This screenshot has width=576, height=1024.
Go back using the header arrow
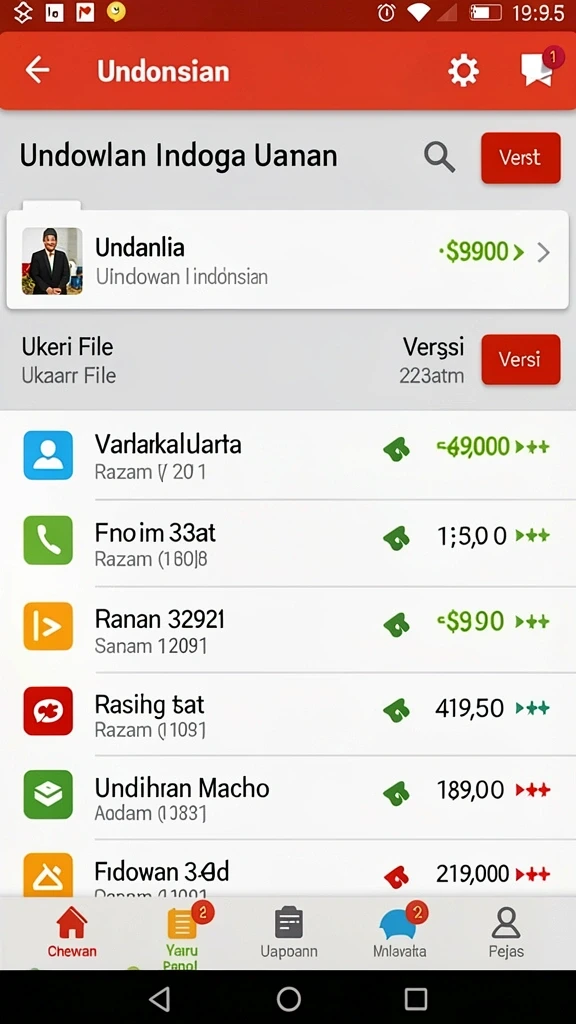37,70
